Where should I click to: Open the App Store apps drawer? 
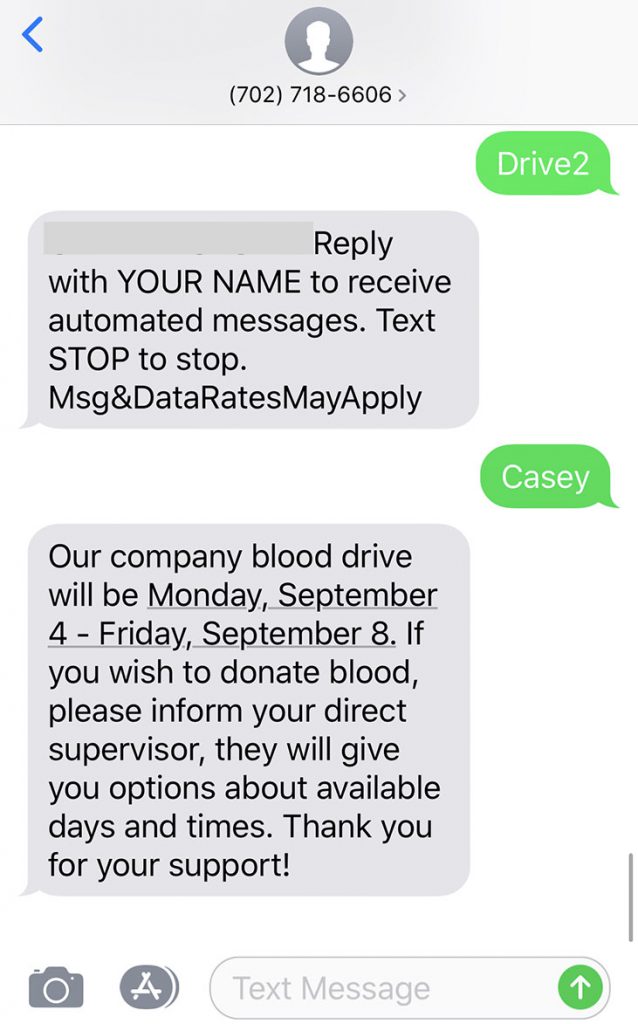click(x=149, y=987)
